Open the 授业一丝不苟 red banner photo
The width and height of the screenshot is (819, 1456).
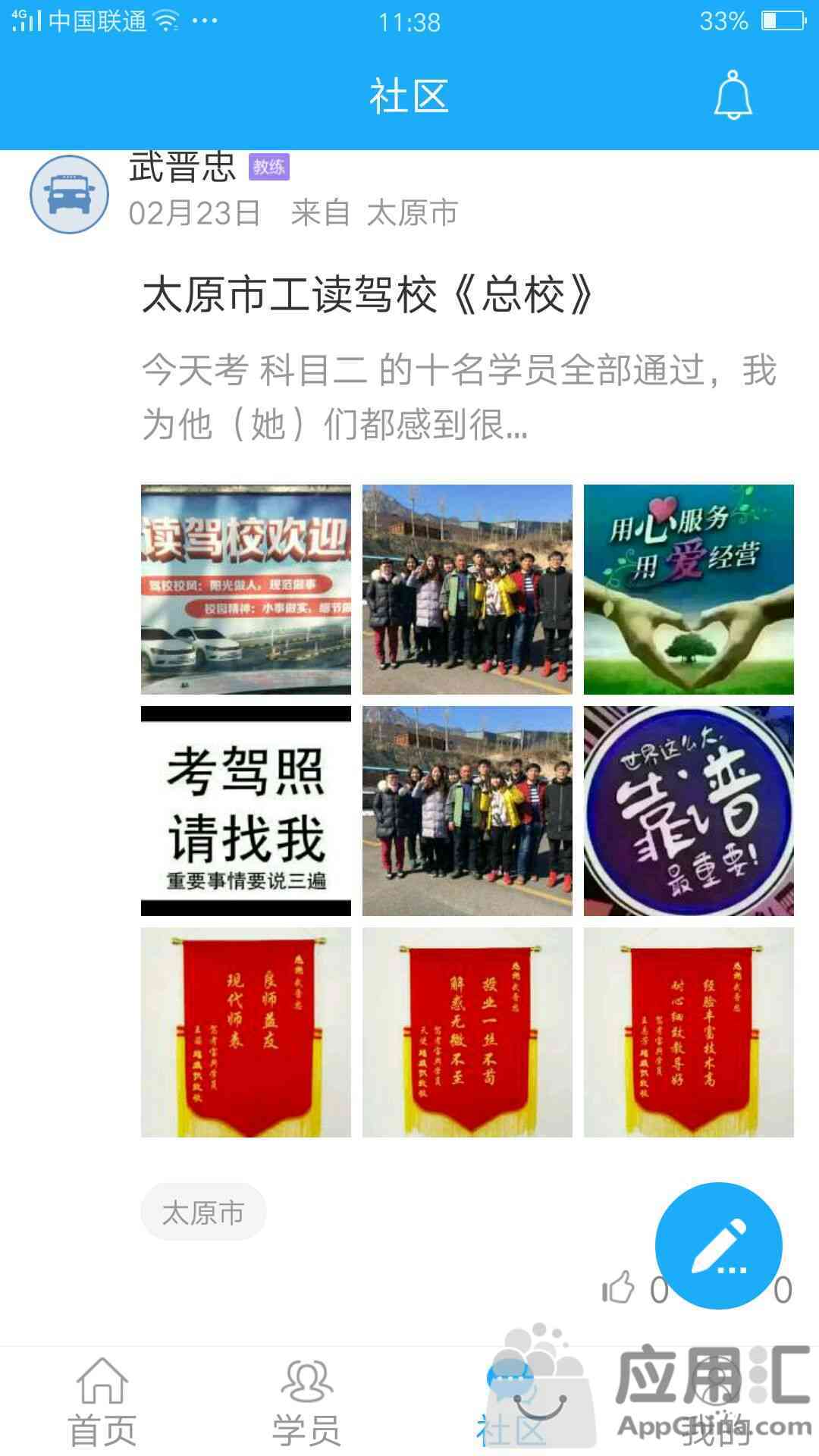point(467,1032)
